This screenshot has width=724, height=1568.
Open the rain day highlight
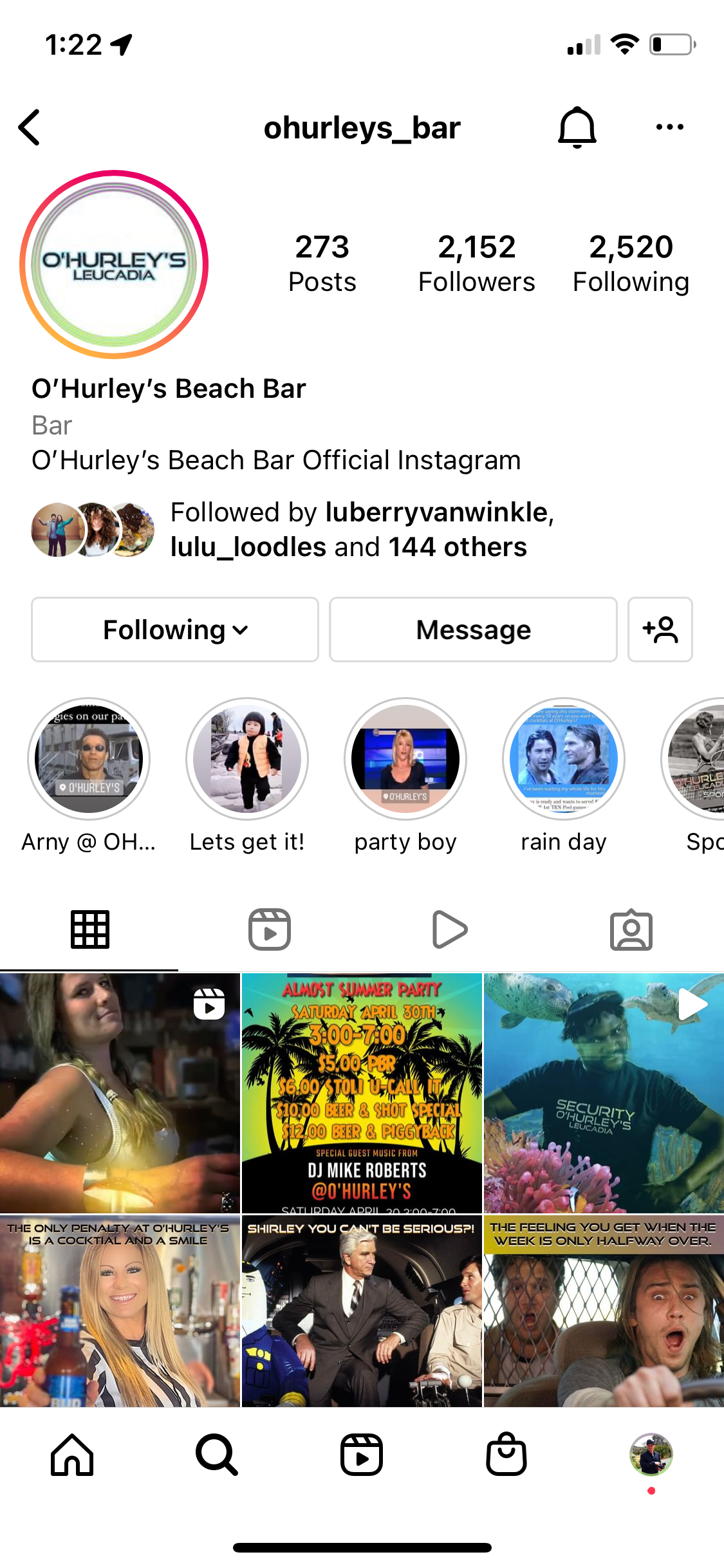click(x=564, y=758)
